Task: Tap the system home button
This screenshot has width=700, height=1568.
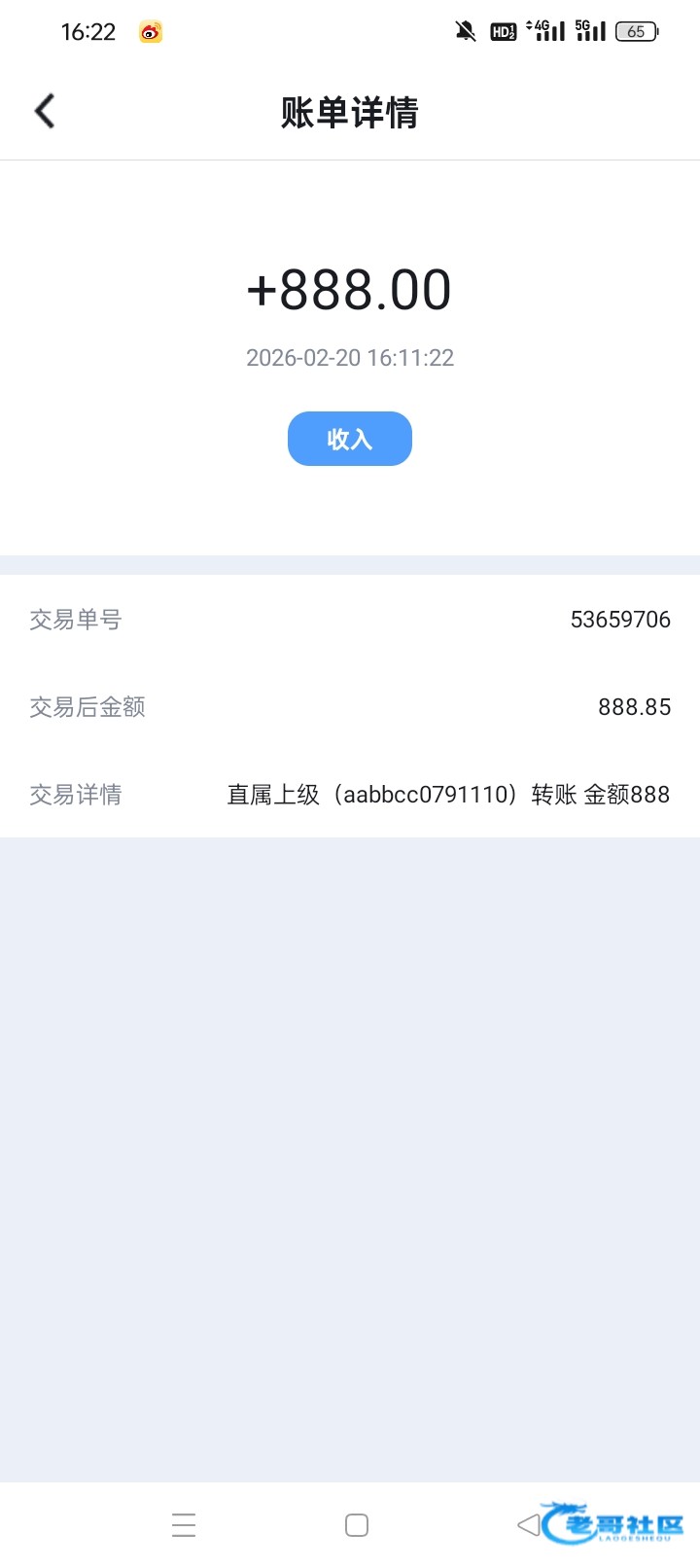Action: point(357,1524)
